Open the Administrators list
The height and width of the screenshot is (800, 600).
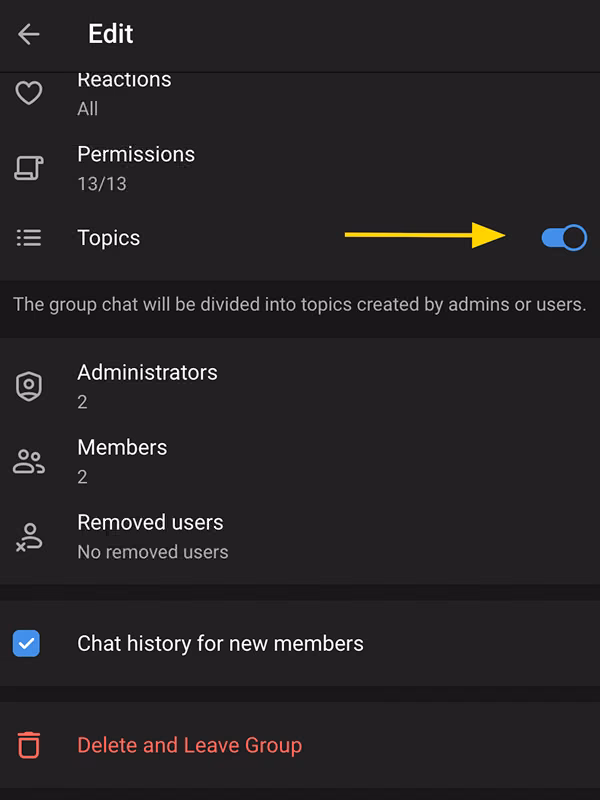click(x=300, y=386)
